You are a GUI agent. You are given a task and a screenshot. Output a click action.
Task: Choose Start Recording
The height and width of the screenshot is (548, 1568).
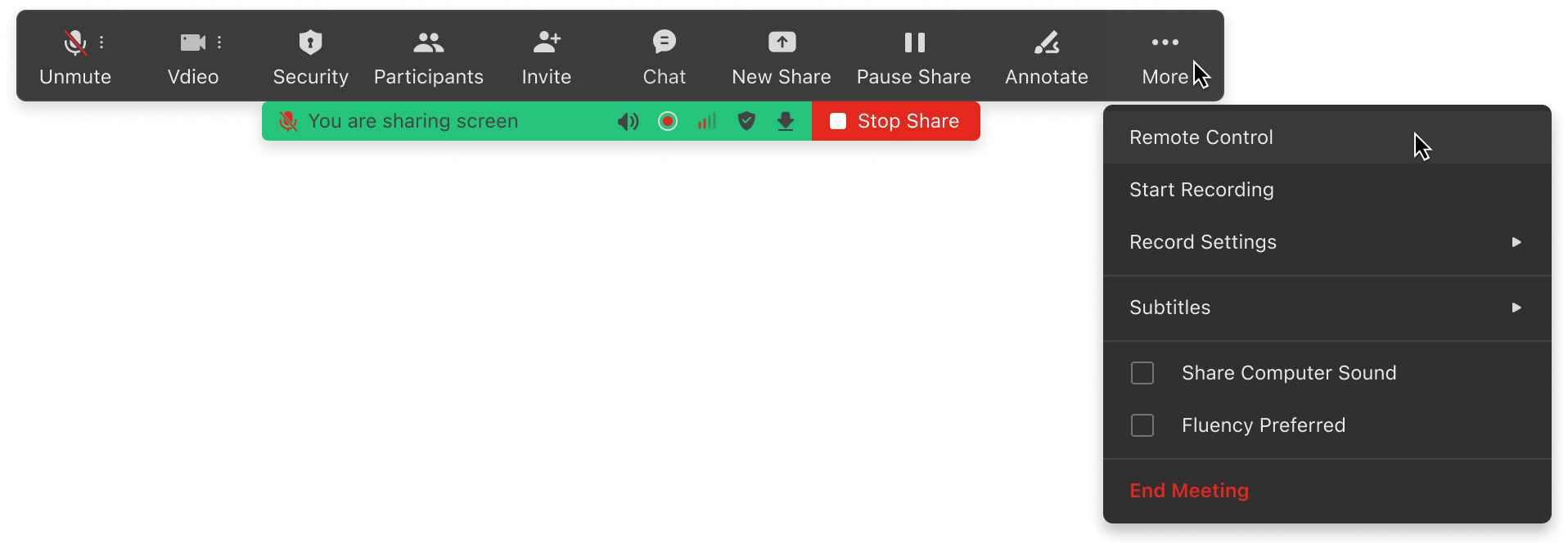1201,190
